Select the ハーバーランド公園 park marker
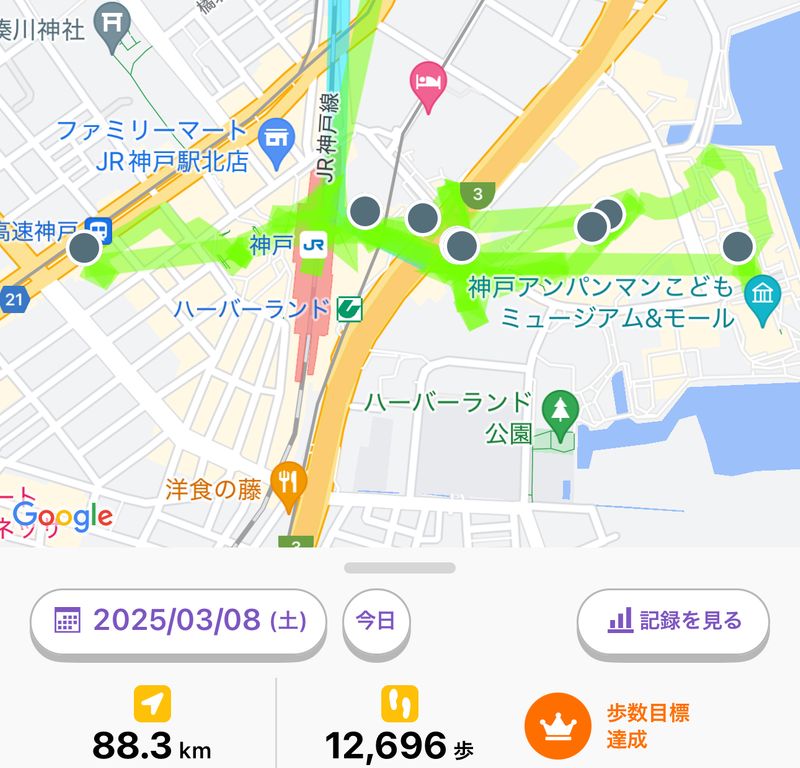Viewport: 800px width, 768px height. (556, 408)
